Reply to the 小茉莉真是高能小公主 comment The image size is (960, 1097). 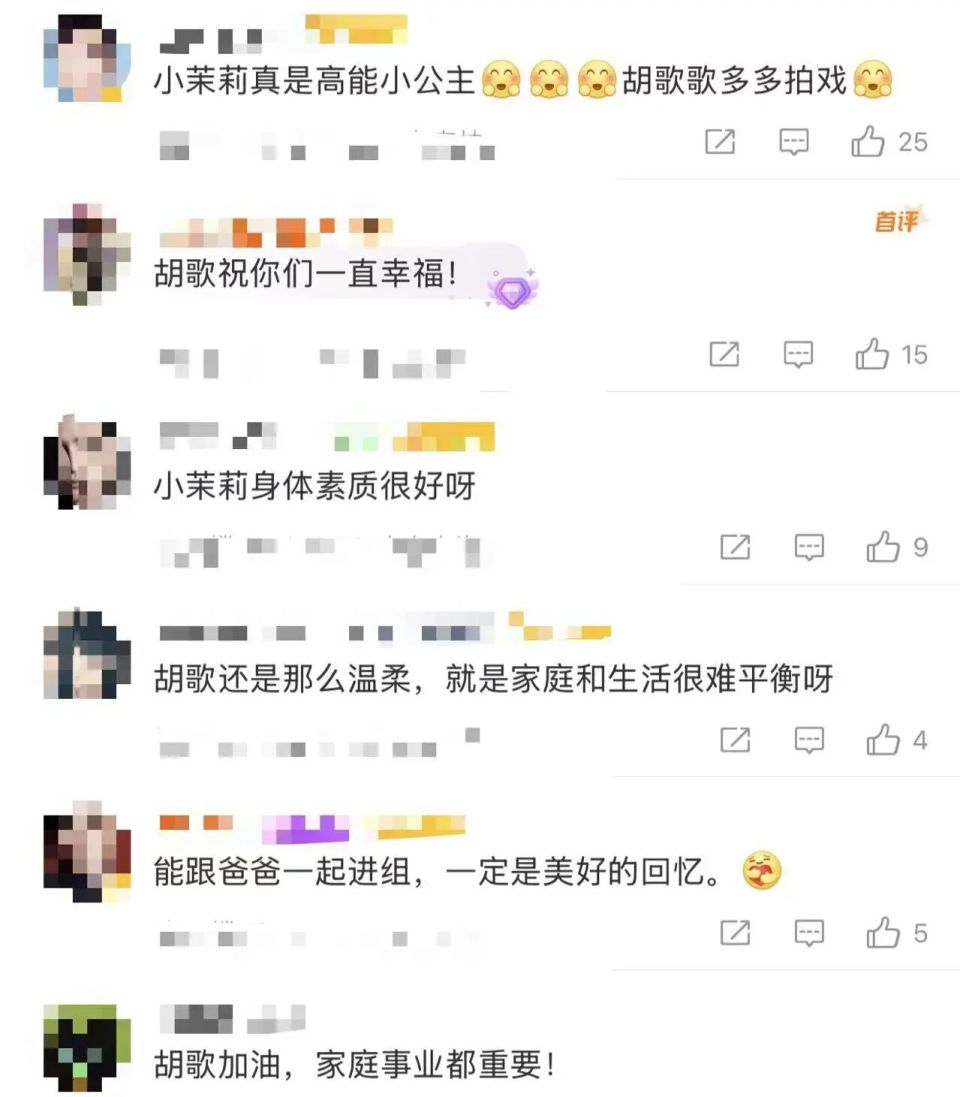pyautogui.click(x=794, y=142)
